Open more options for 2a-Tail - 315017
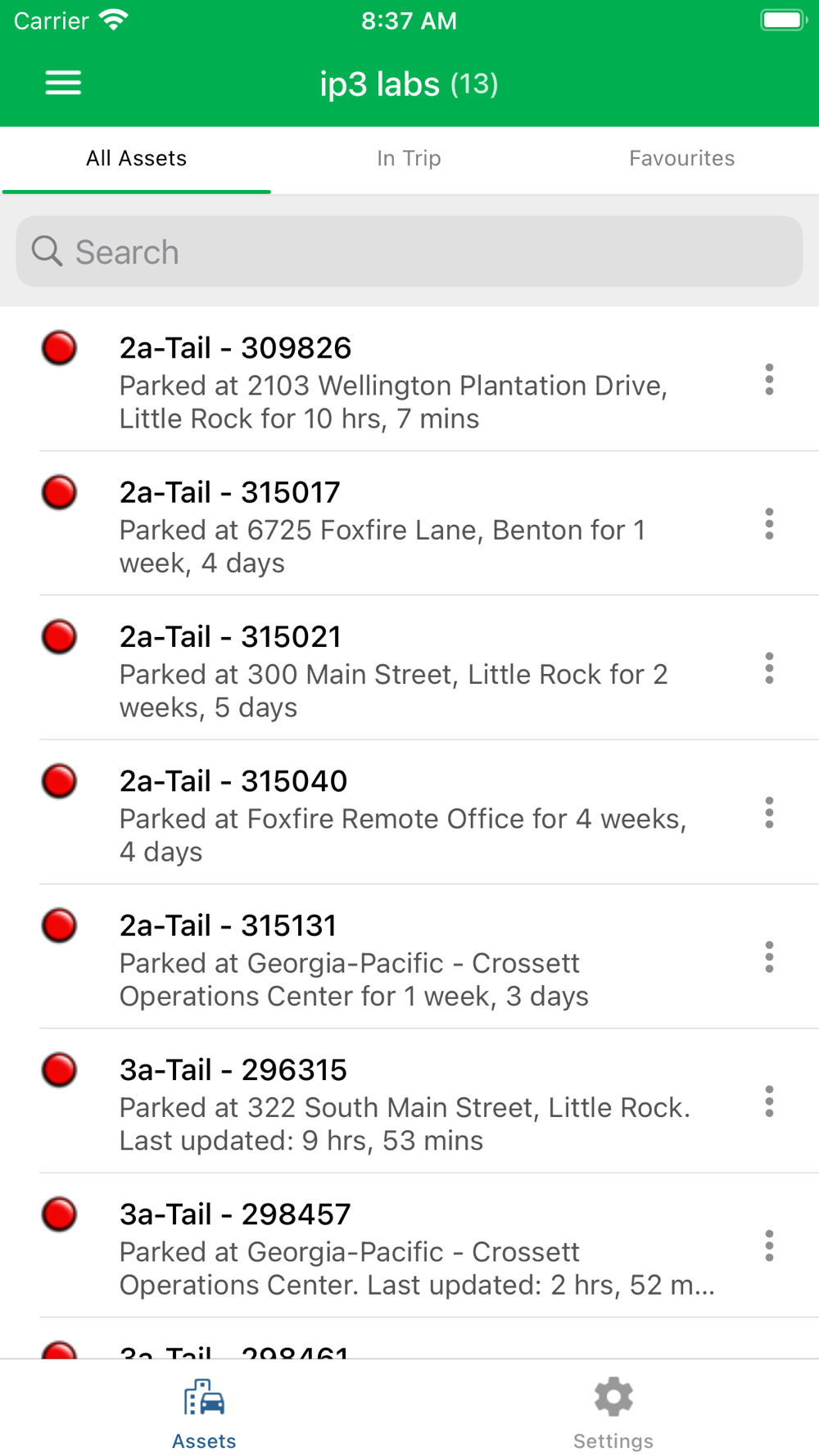Image resolution: width=819 pixels, height=1456 pixels. pyautogui.click(x=769, y=524)
